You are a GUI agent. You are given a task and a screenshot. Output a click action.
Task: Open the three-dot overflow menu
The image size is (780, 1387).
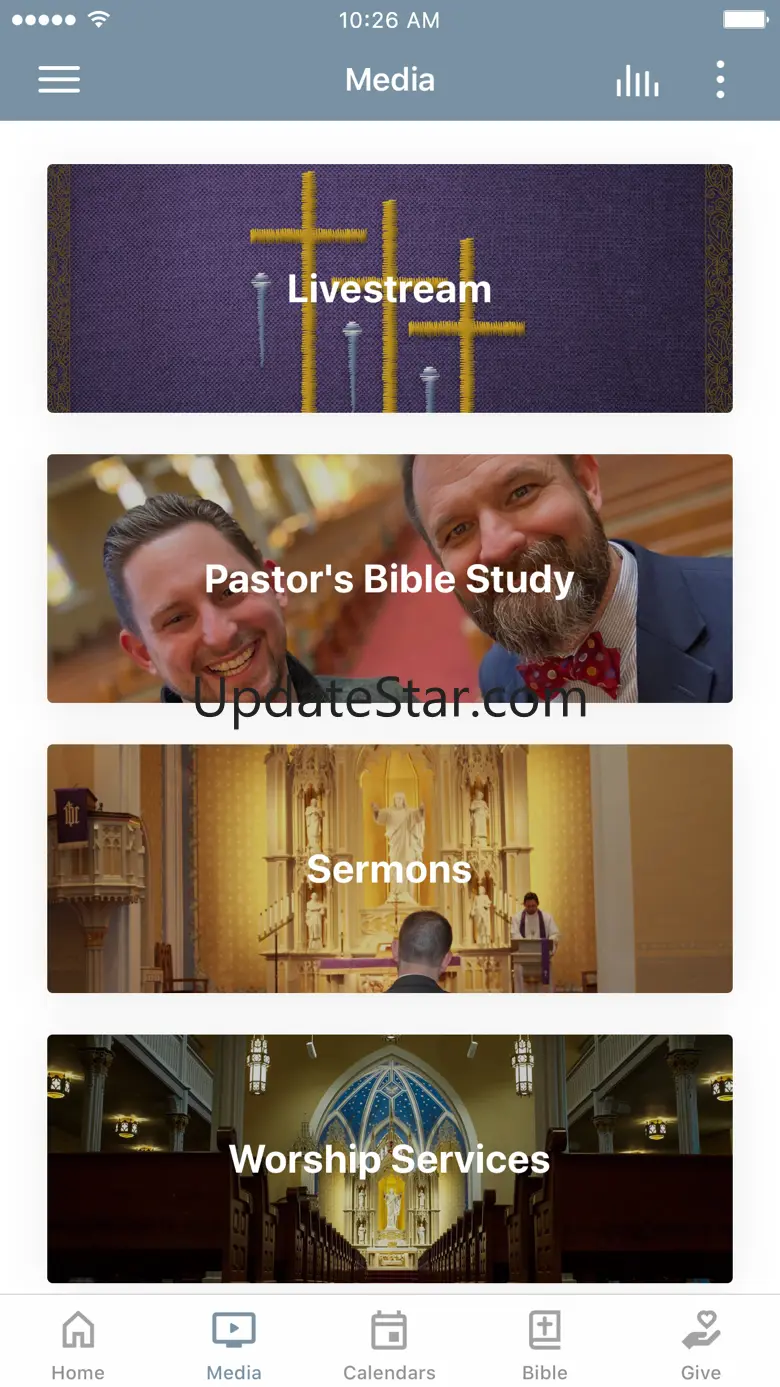click(720, 80)
